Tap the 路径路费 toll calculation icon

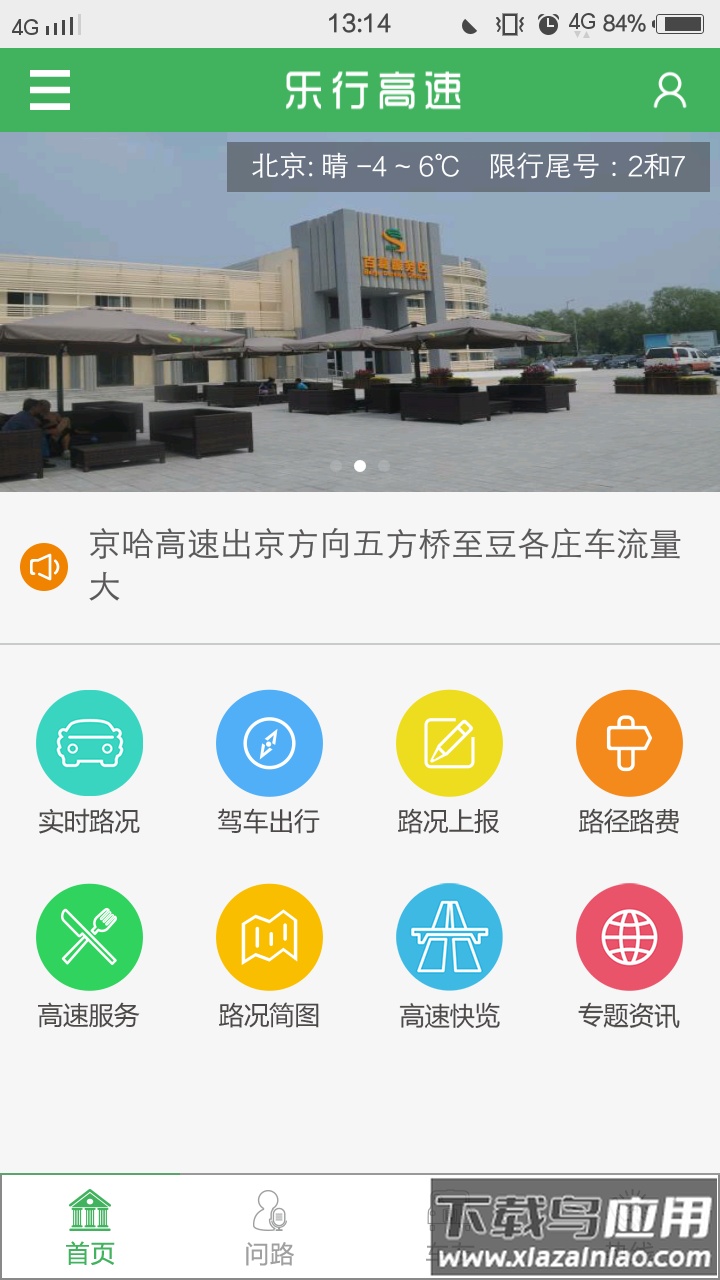pyautogui.click(x=629, y=744)
